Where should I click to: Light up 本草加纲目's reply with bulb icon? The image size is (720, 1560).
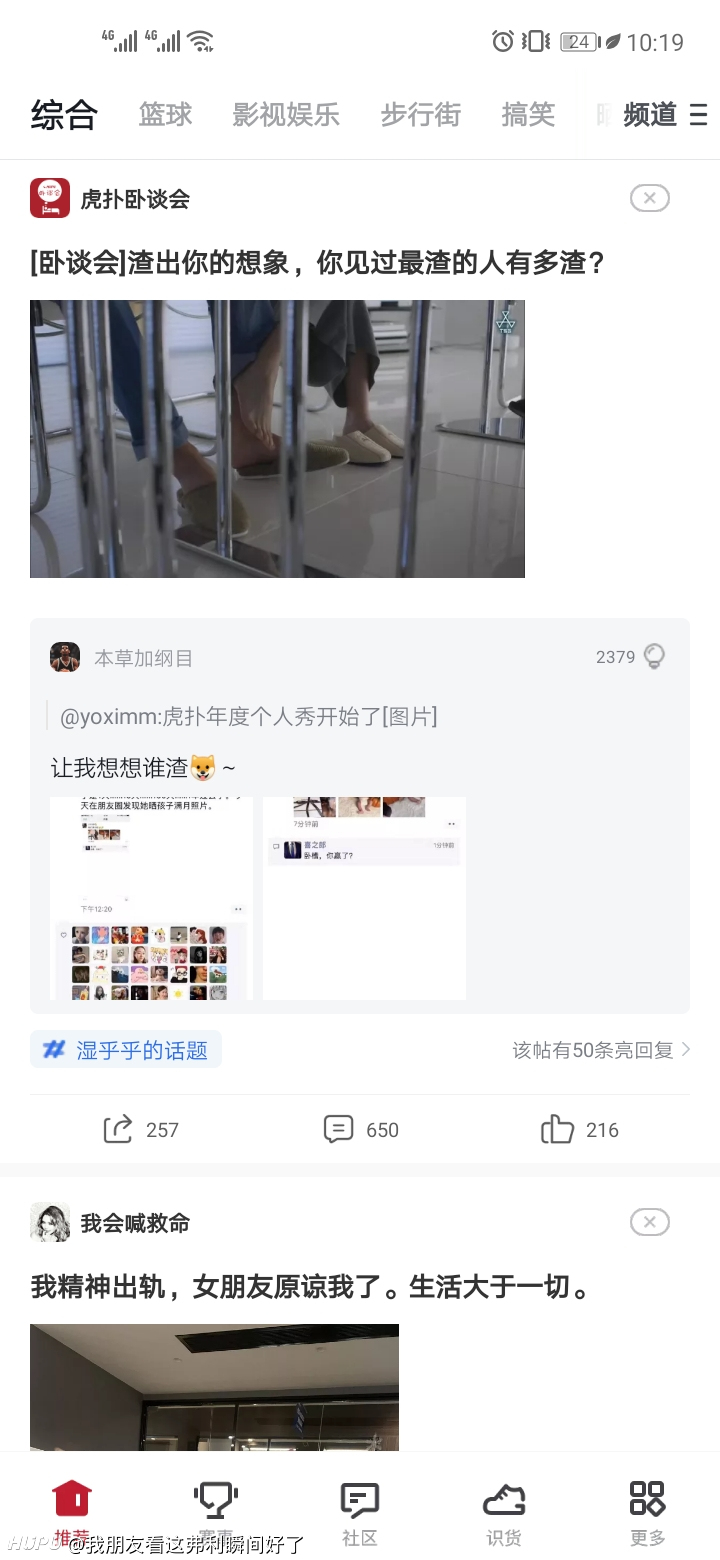(654, 657)
